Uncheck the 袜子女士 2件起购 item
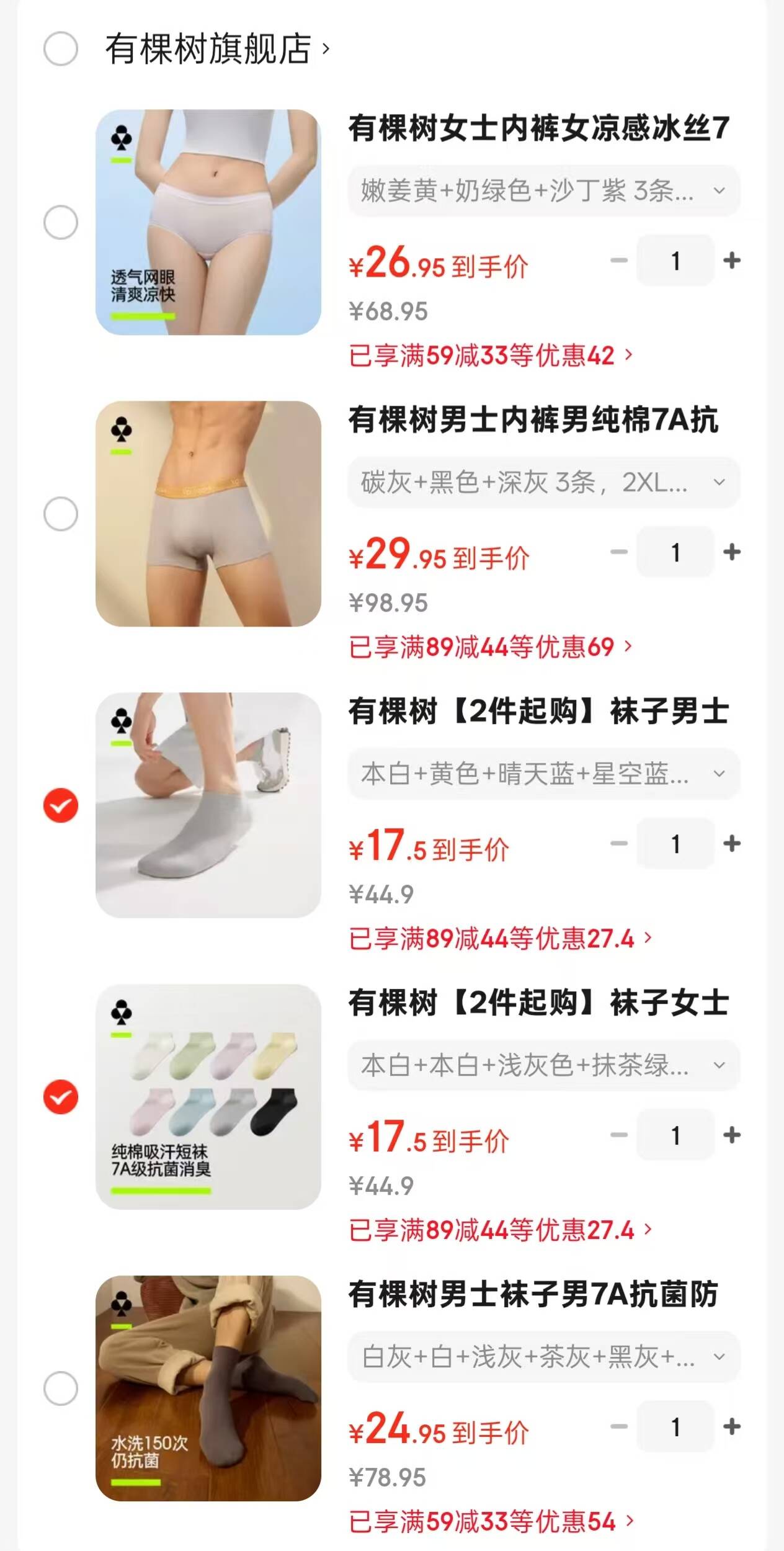 (61, 1097)
